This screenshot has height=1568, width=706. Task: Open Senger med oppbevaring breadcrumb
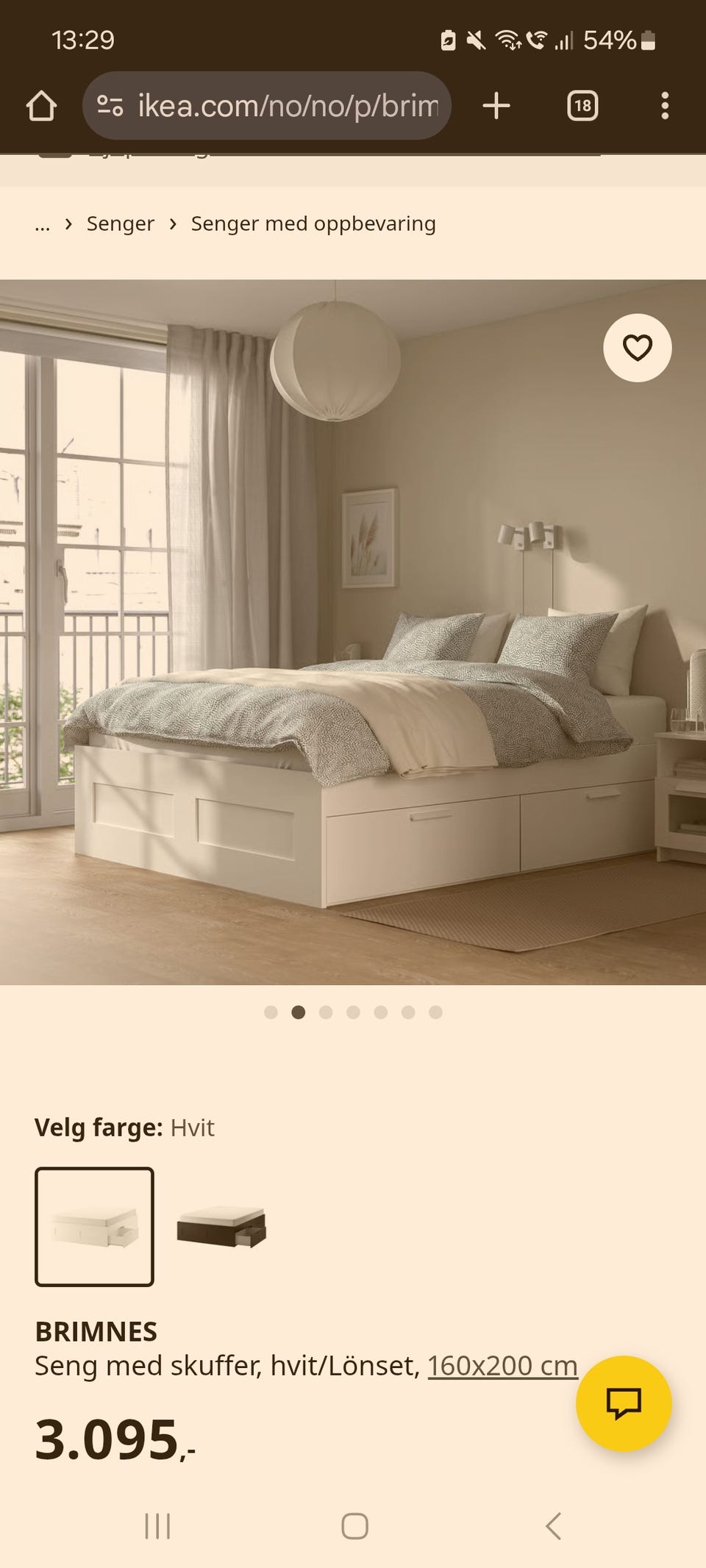coord(313,223)
